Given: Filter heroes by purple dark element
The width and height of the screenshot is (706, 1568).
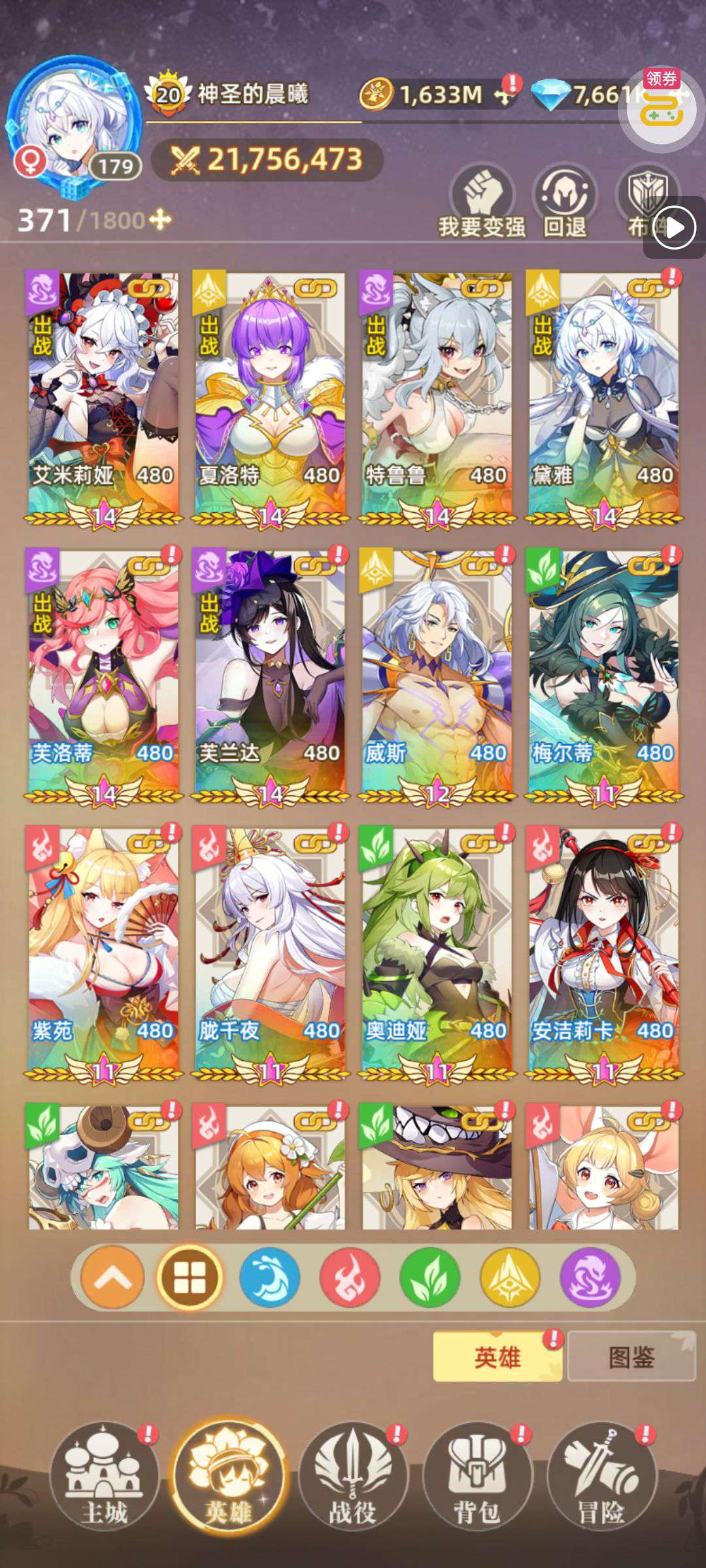Looking at the screenshot, I should (x=590, y=1277).
